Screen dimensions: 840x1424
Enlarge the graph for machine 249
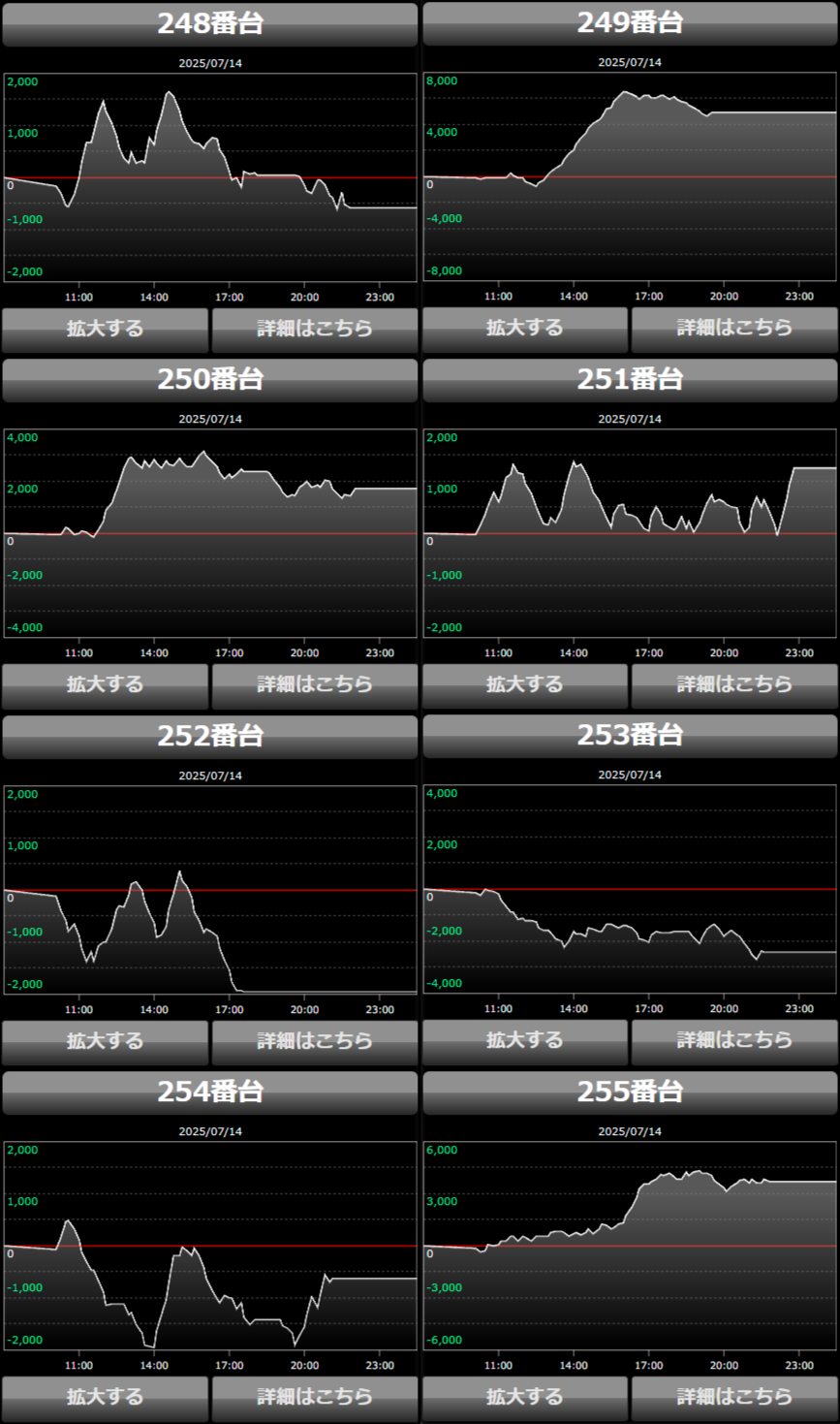[524, 328]
